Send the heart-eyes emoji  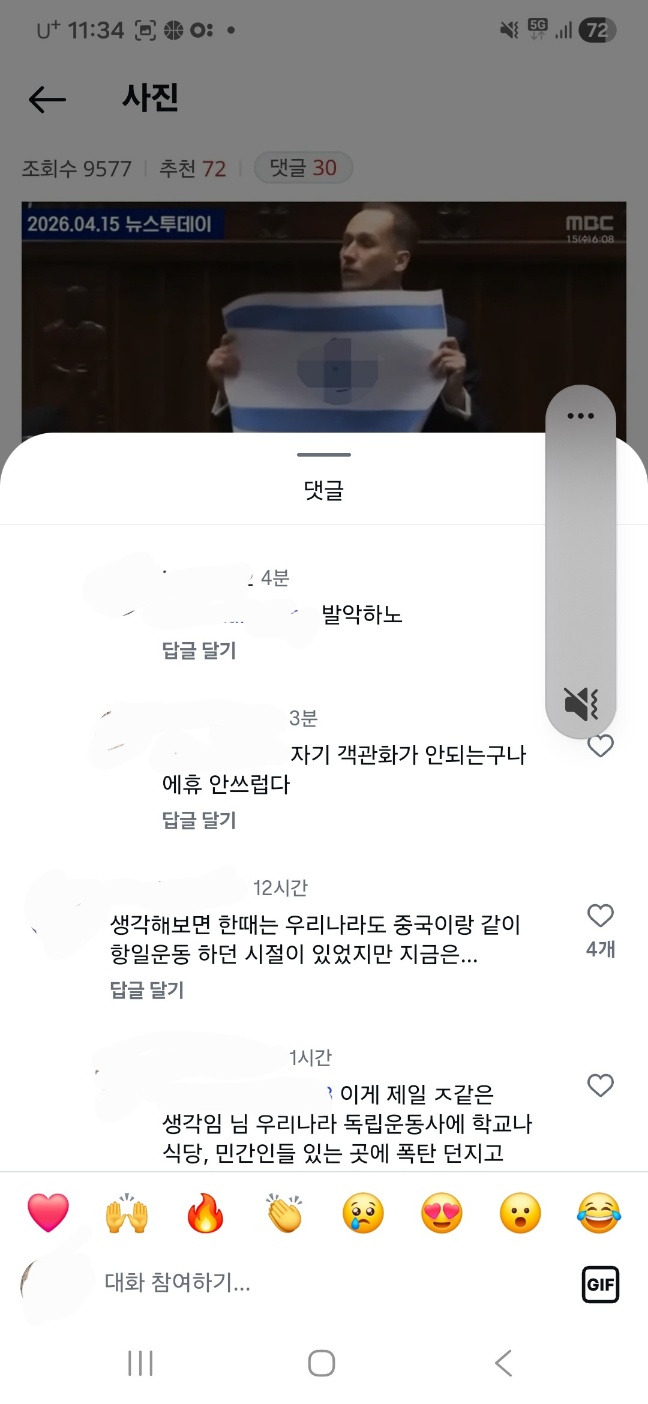point(442,1214)
